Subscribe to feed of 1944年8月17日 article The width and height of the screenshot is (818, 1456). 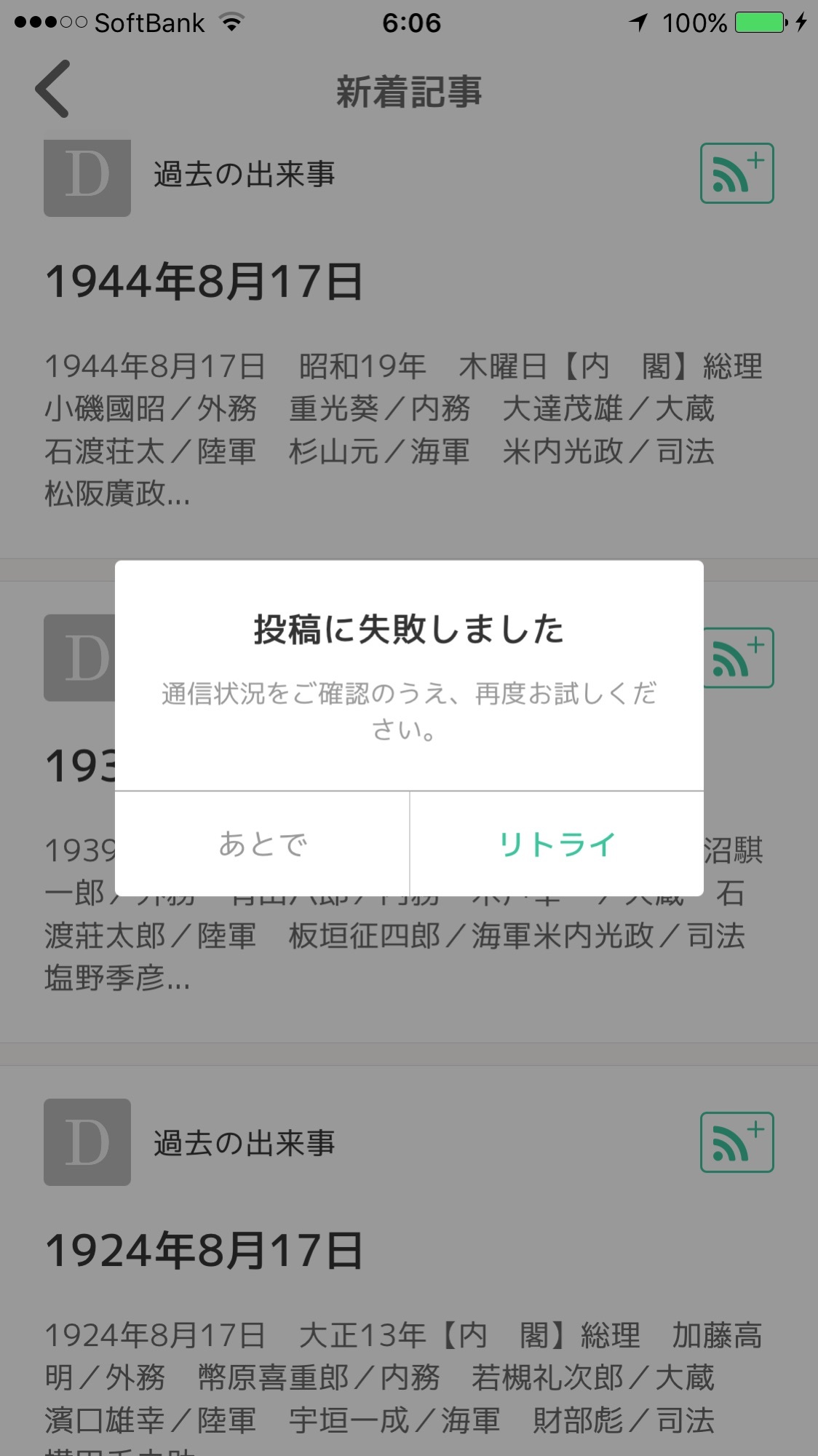[x=736, y=173]
